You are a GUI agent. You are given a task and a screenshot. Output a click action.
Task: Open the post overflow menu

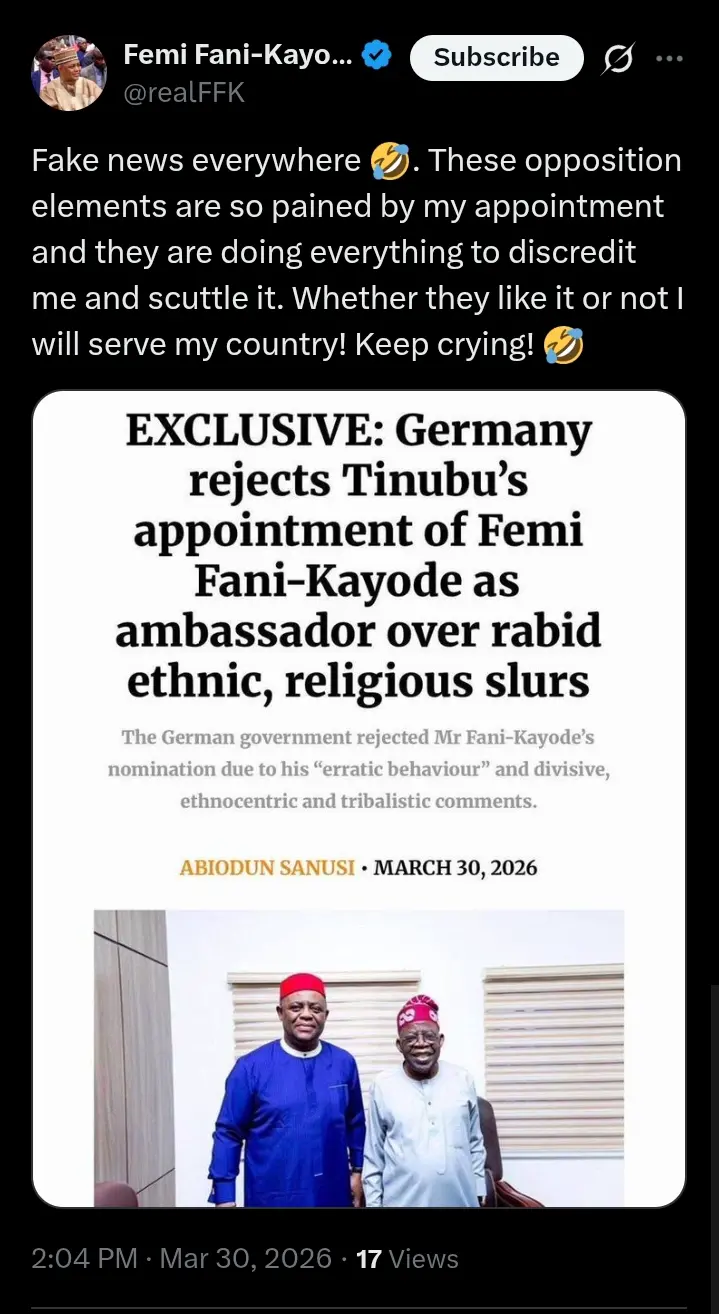668,58
